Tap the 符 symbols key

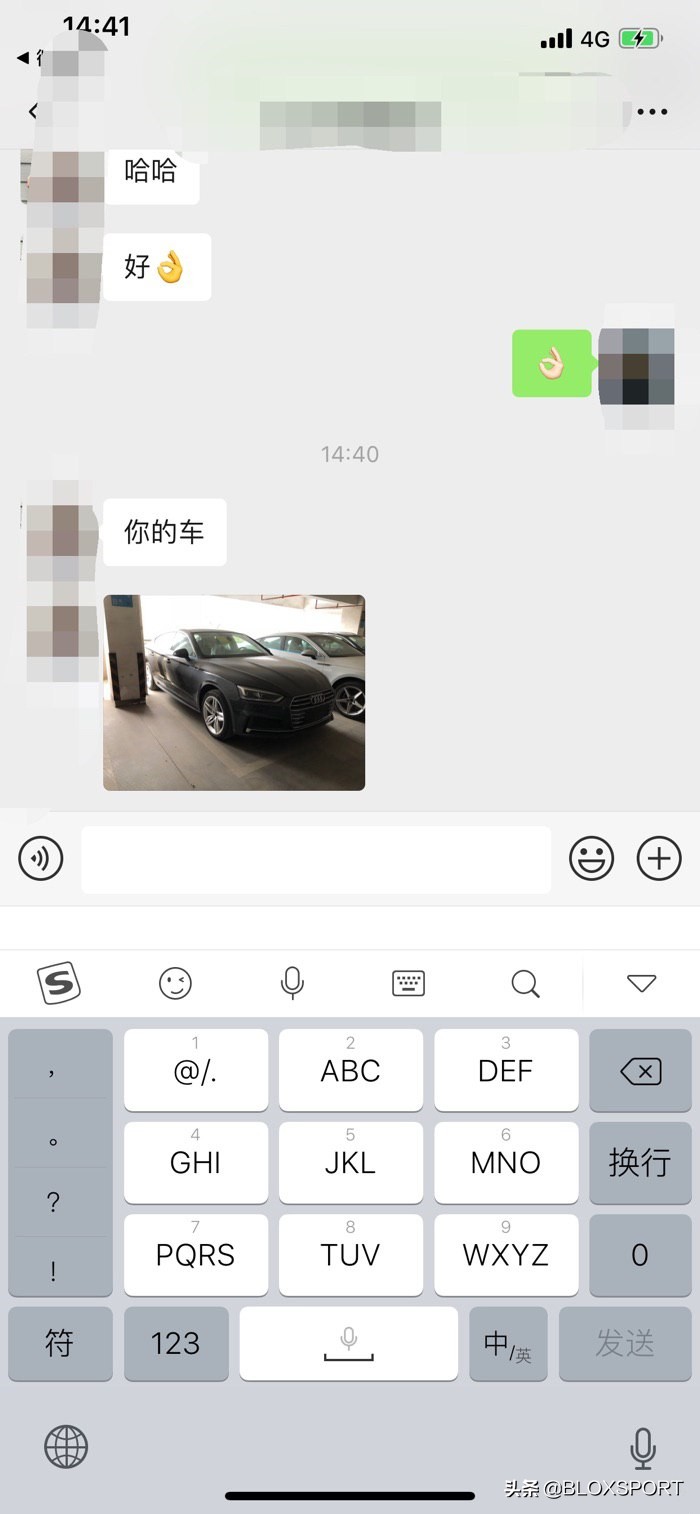59,1343
